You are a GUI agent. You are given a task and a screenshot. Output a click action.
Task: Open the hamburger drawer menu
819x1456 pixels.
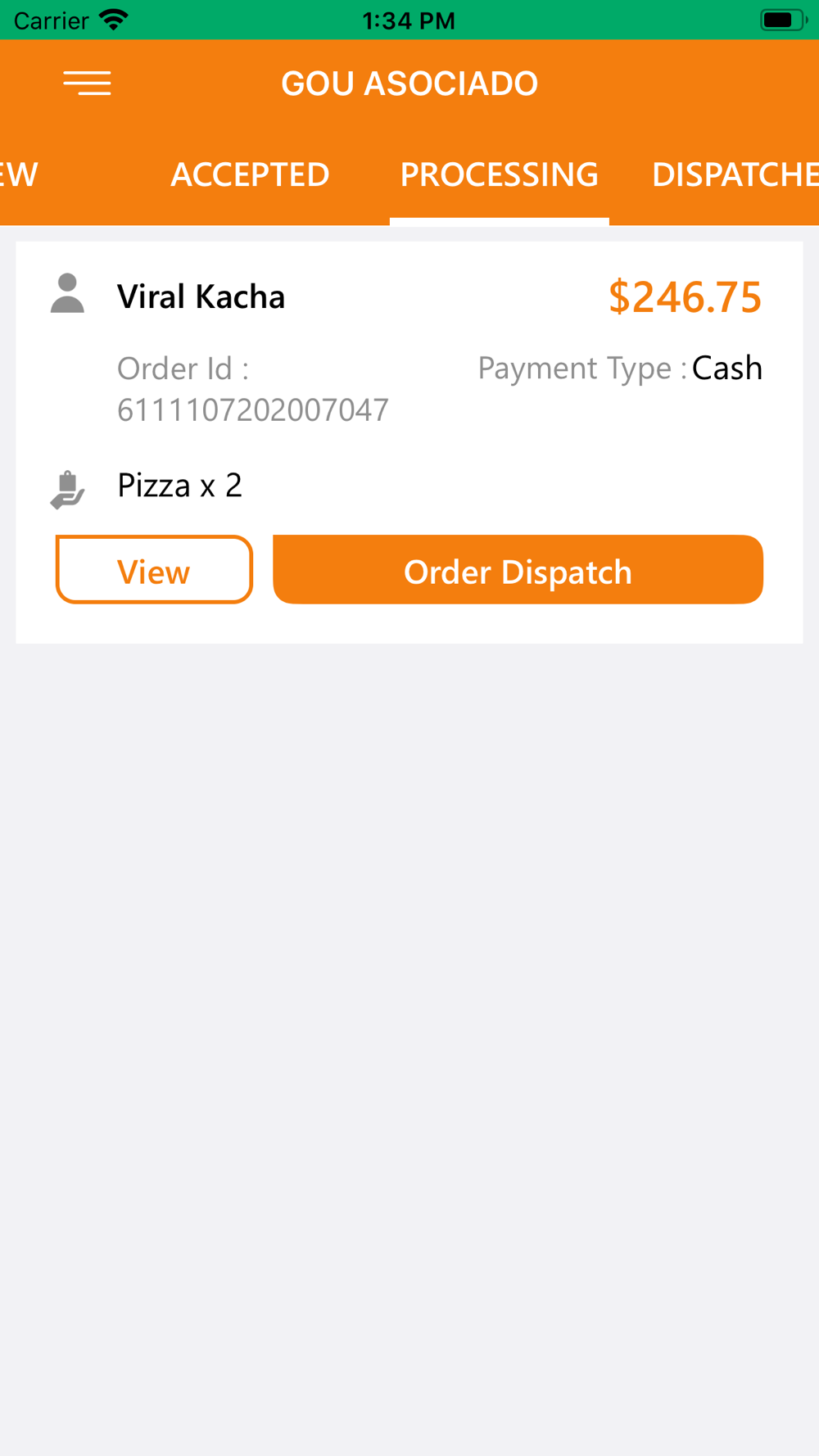(x=88, y=83)
